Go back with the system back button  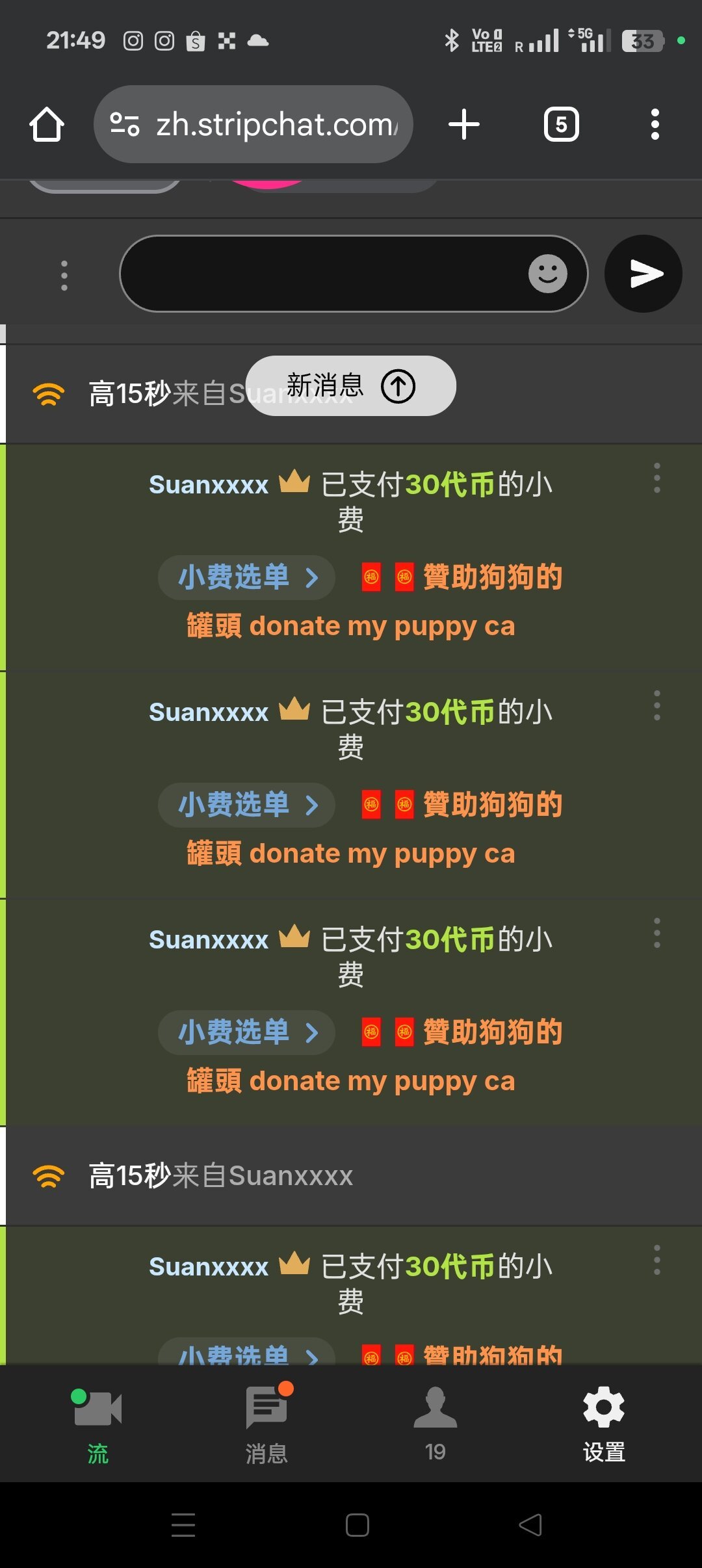530,1524
